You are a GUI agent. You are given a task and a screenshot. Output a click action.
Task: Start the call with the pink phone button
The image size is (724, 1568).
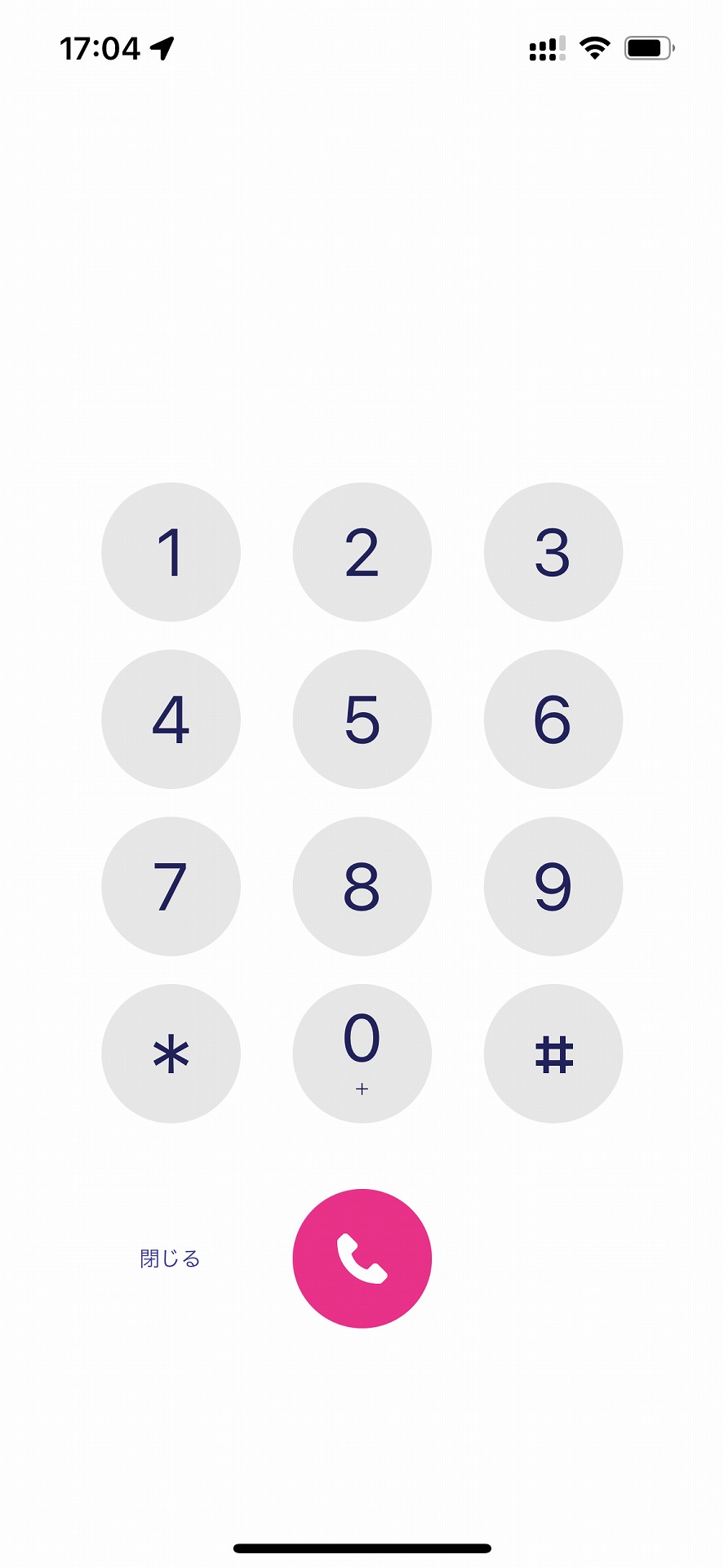362,1258
